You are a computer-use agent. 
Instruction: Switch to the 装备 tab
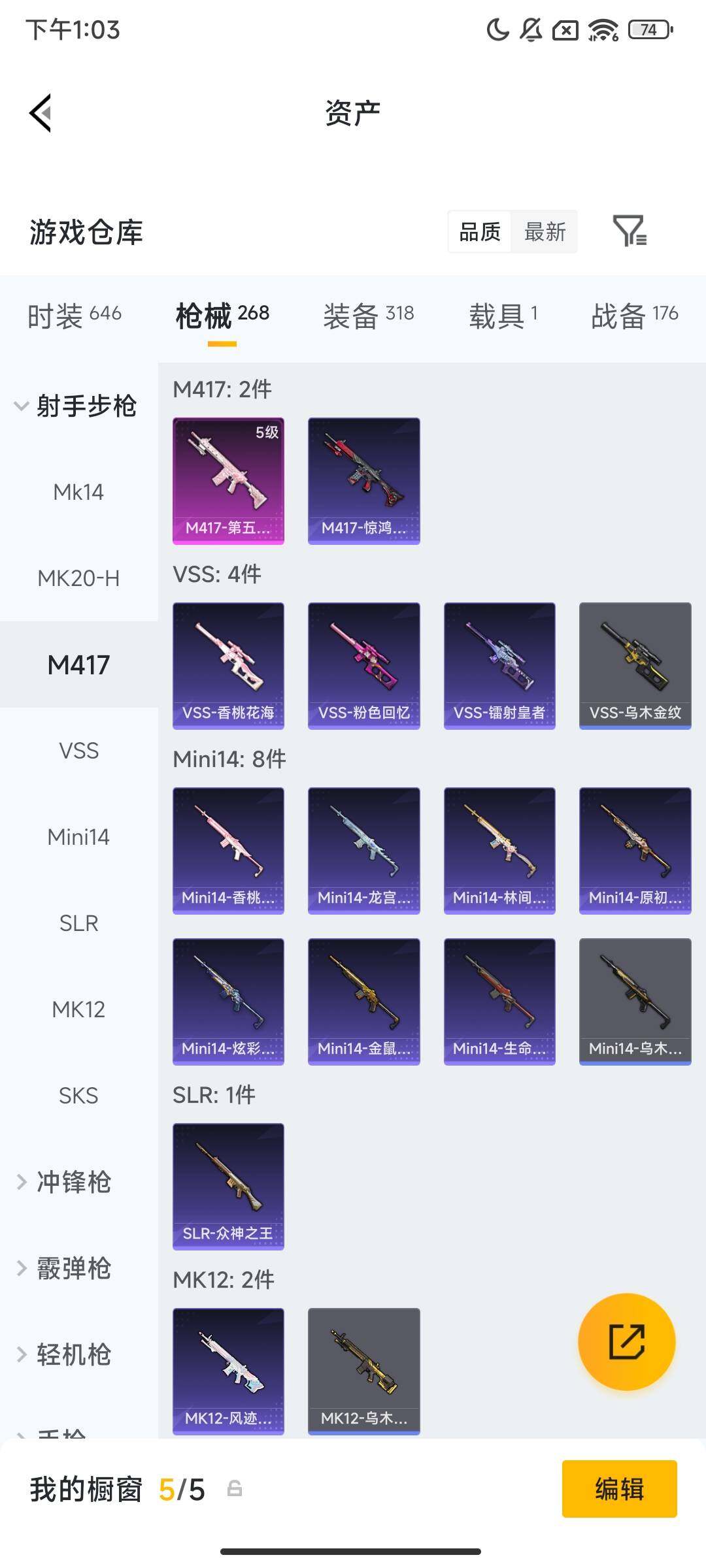coord(368,316)
